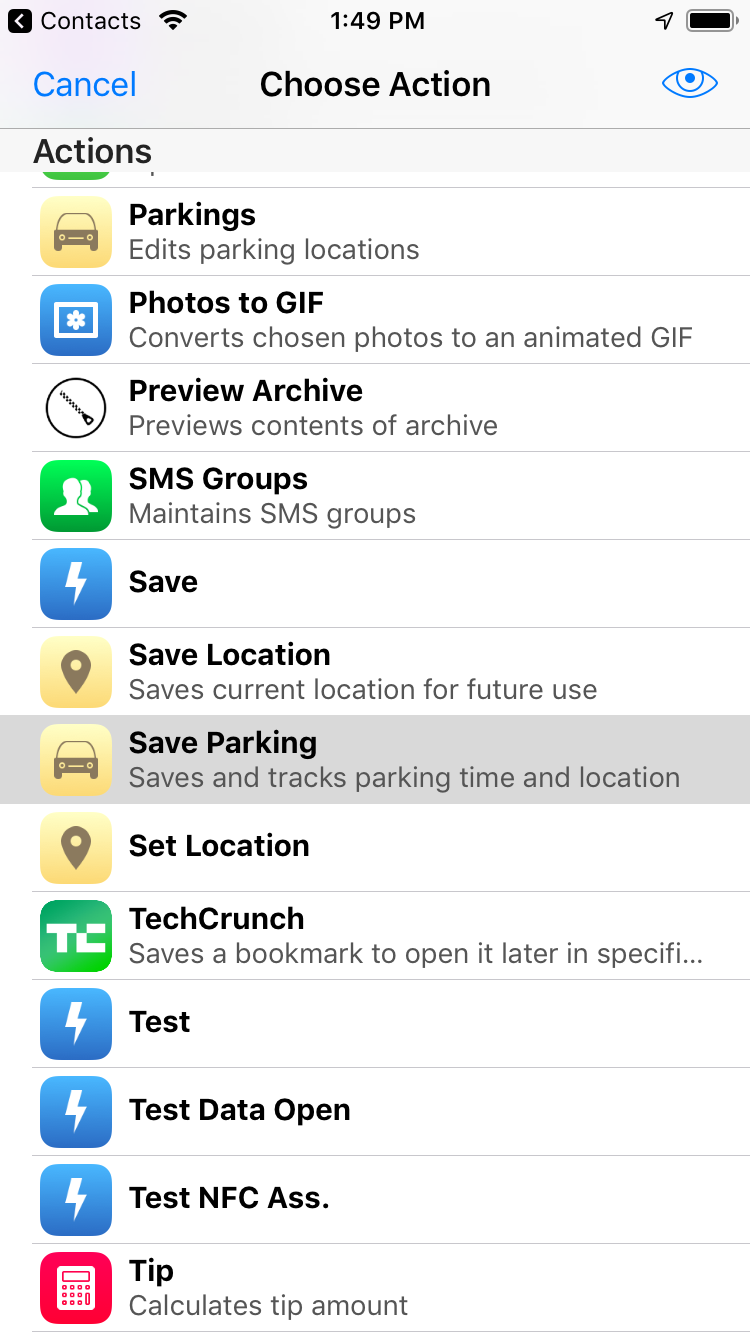Pick the Test NFC Ass. action
The image size is (750, 1334).
[x=375, y=1200]
